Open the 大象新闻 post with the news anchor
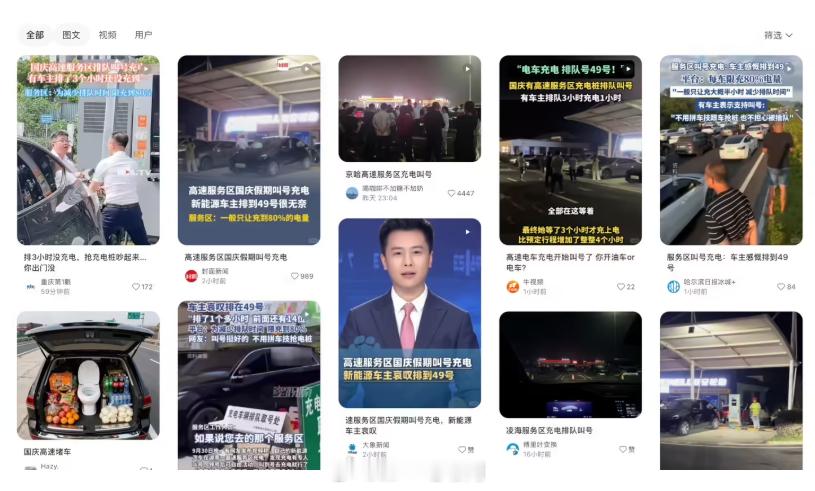The height and width of the screenshot is (491, 815). point(409,315)
